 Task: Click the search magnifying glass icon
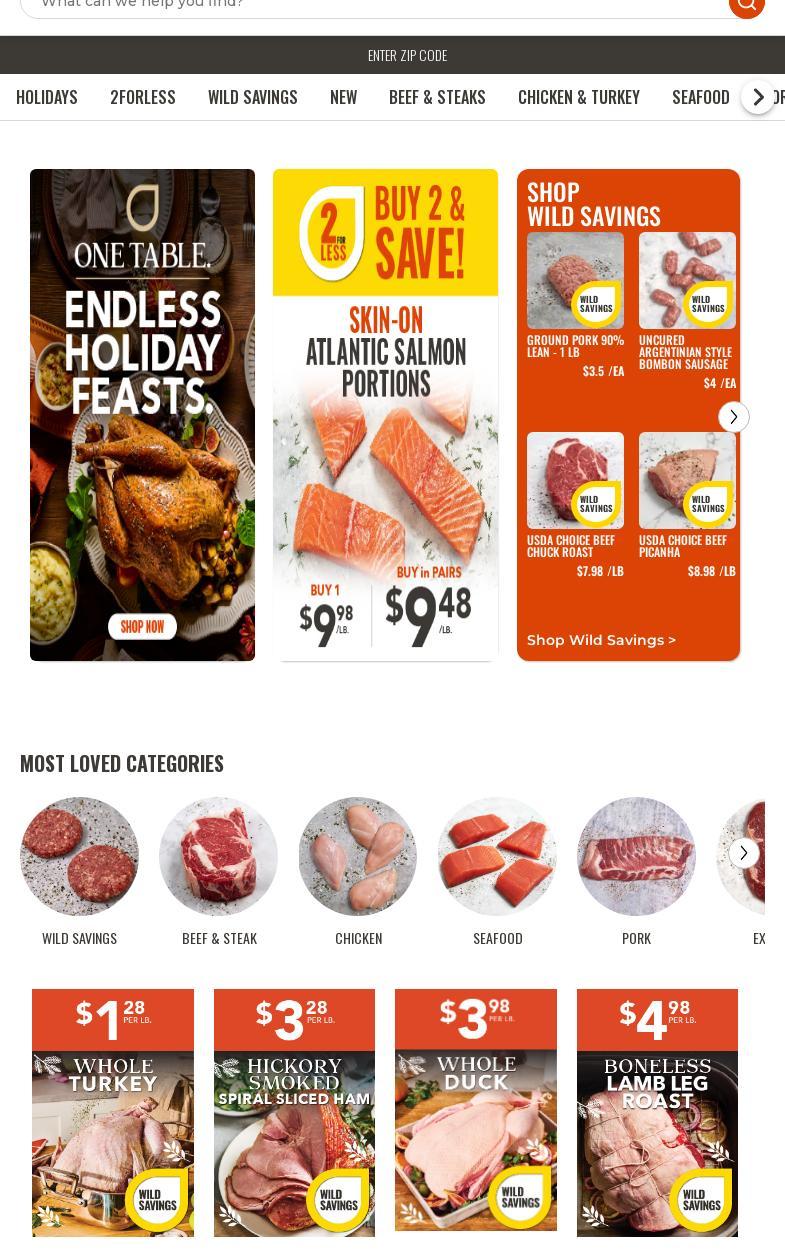pos(747,7)
